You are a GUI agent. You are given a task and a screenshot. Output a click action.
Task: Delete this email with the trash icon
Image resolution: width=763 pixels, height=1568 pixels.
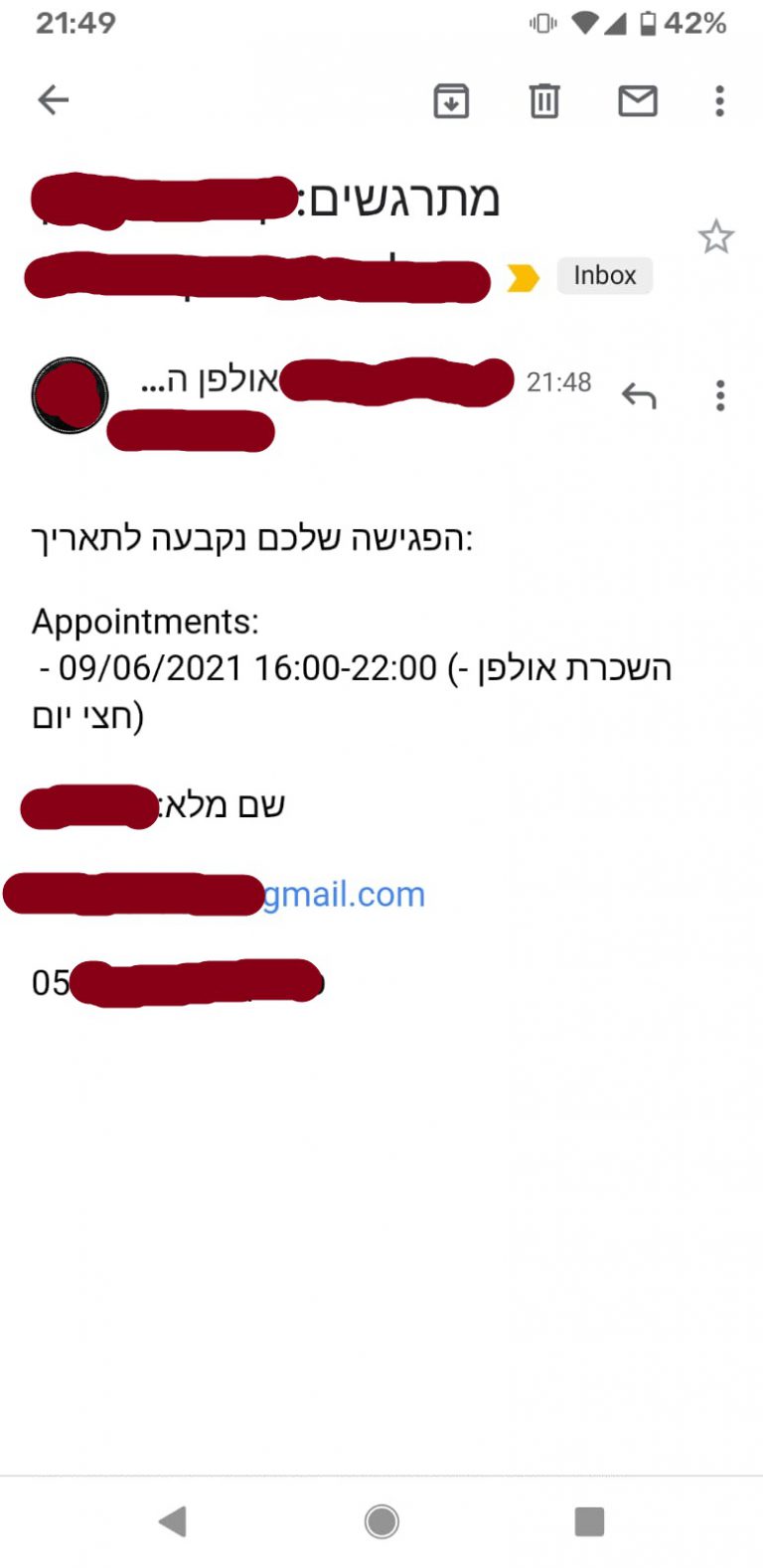pyautogui.click(x=544, y=100)
